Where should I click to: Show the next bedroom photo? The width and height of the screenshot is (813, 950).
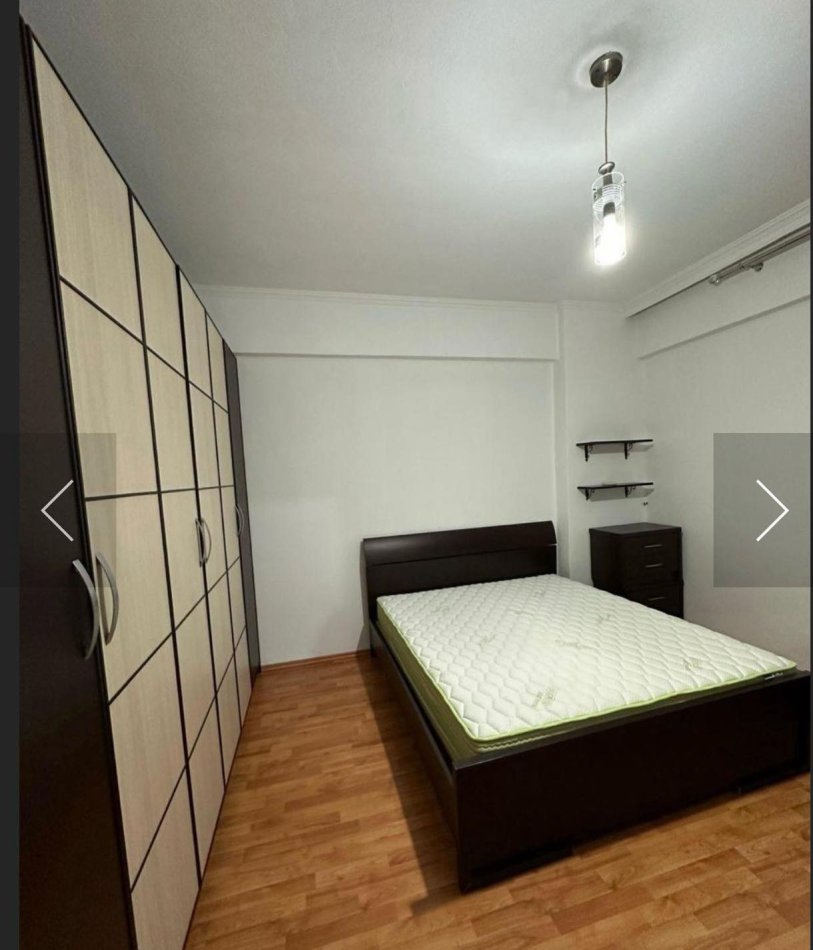point(770,510)
